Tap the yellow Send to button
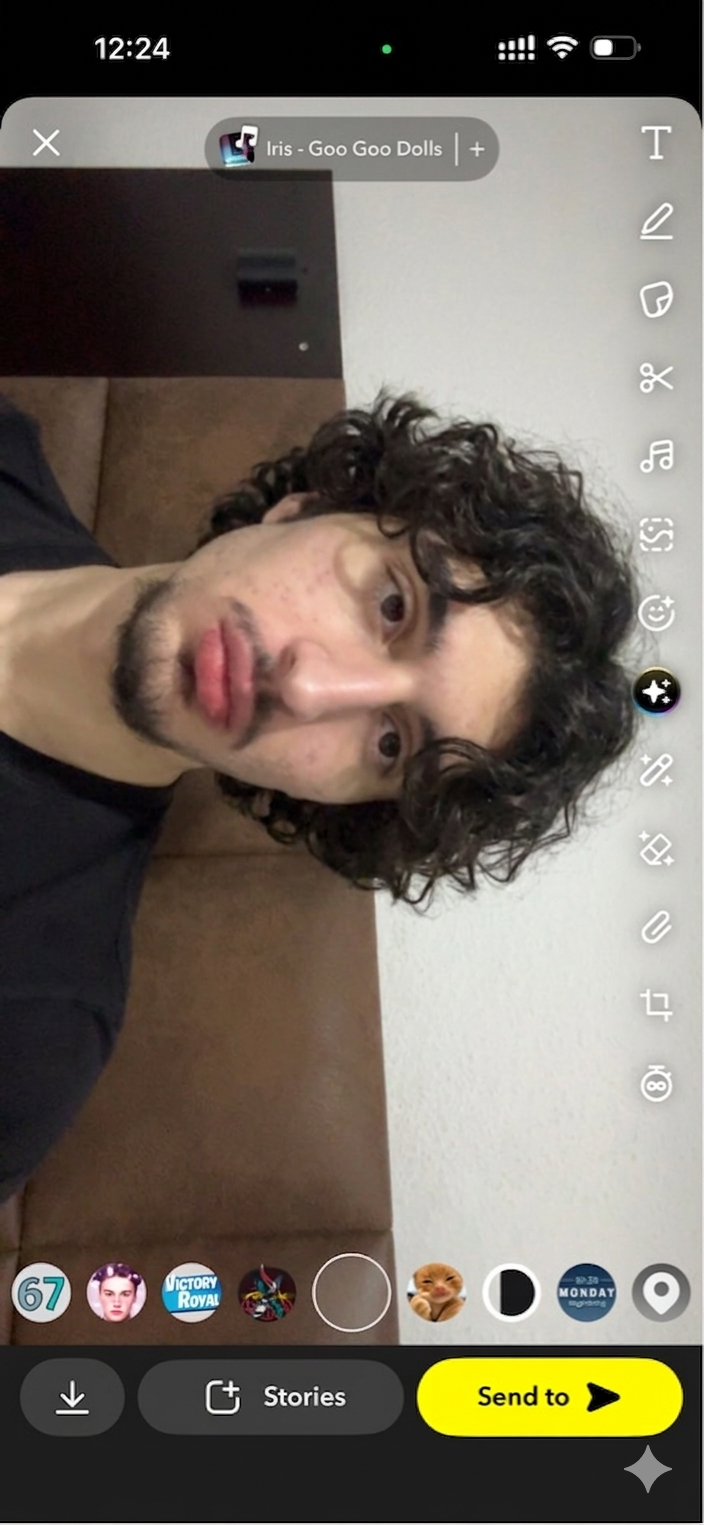Screen dimensions: 704x1525 tap(549, 1397)
